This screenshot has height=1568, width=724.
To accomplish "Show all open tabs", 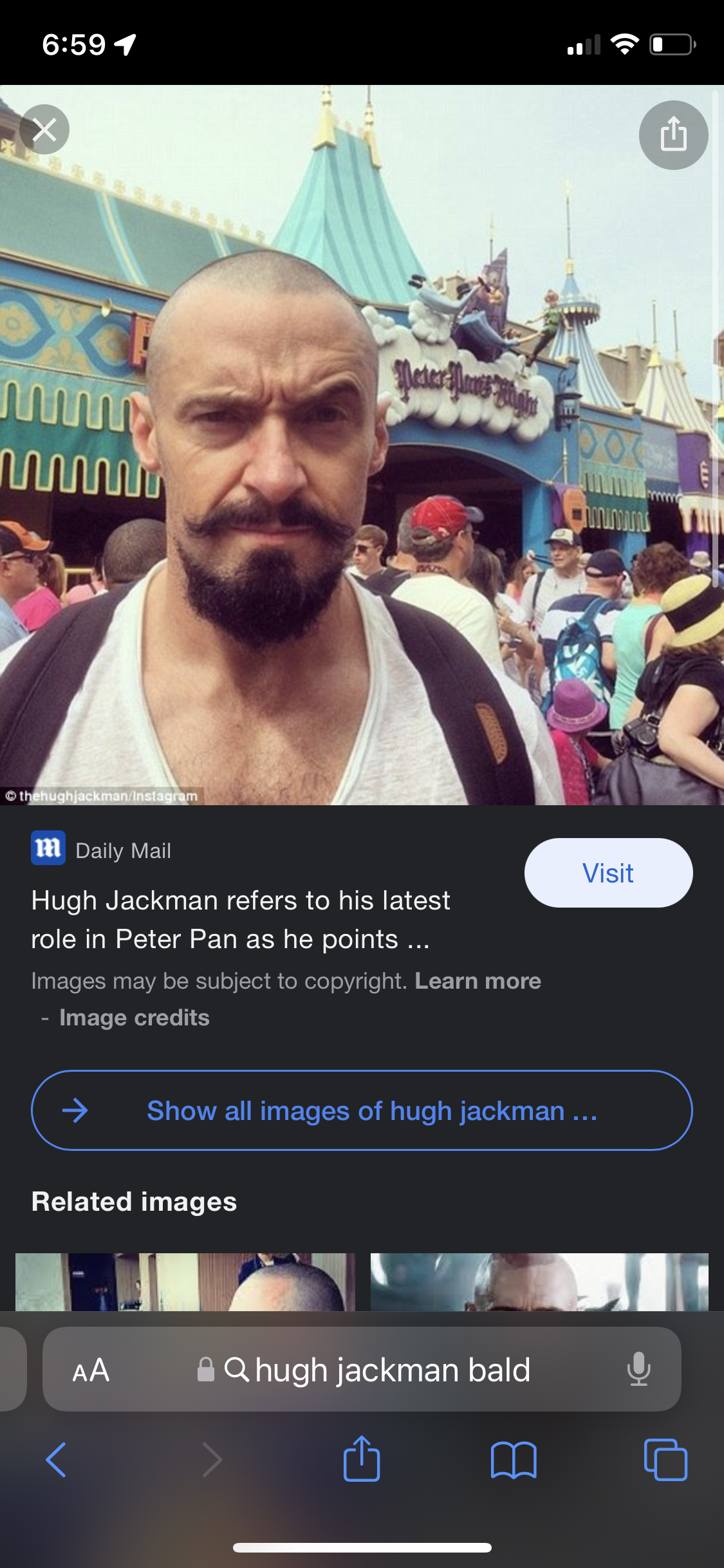I will click(x=665, y=1459).
